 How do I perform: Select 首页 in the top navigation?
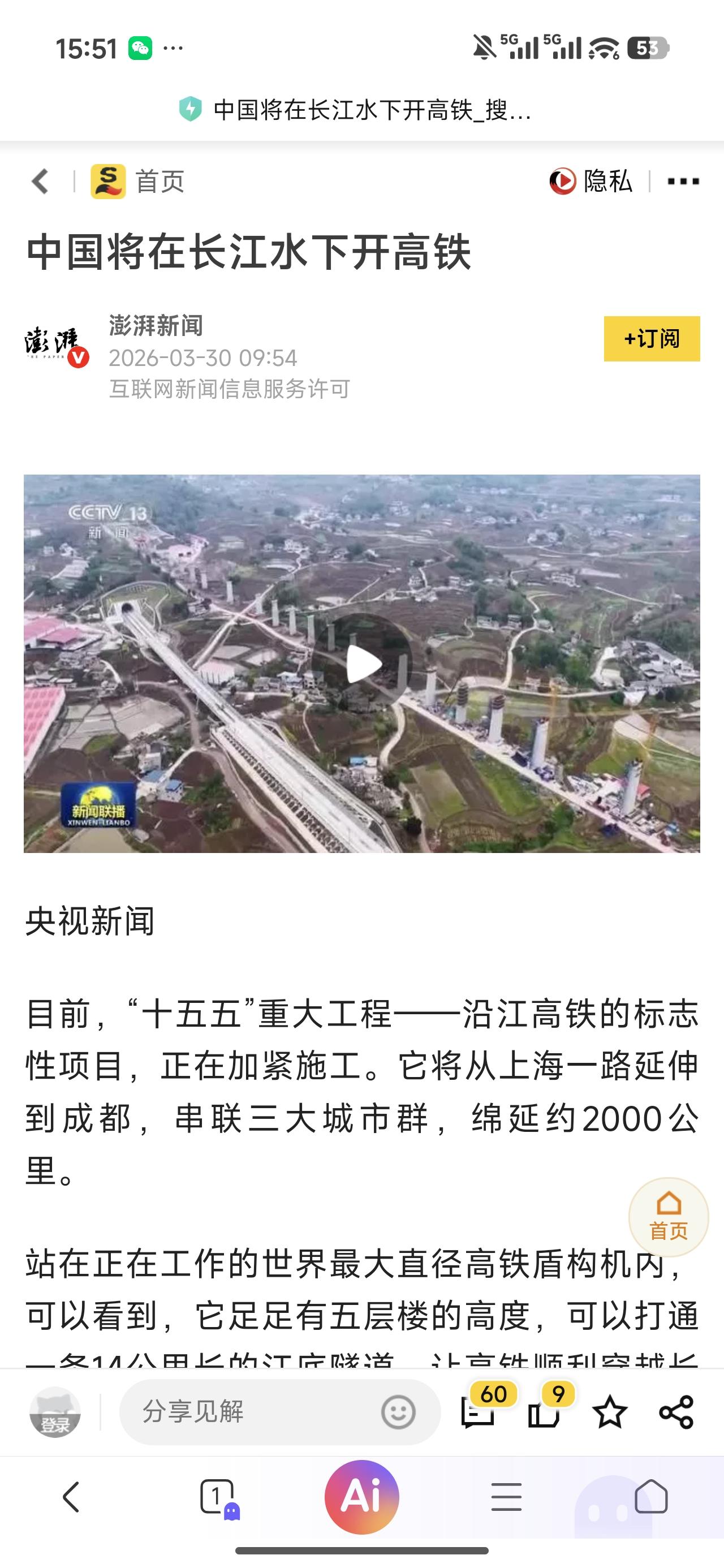[160, 180]
